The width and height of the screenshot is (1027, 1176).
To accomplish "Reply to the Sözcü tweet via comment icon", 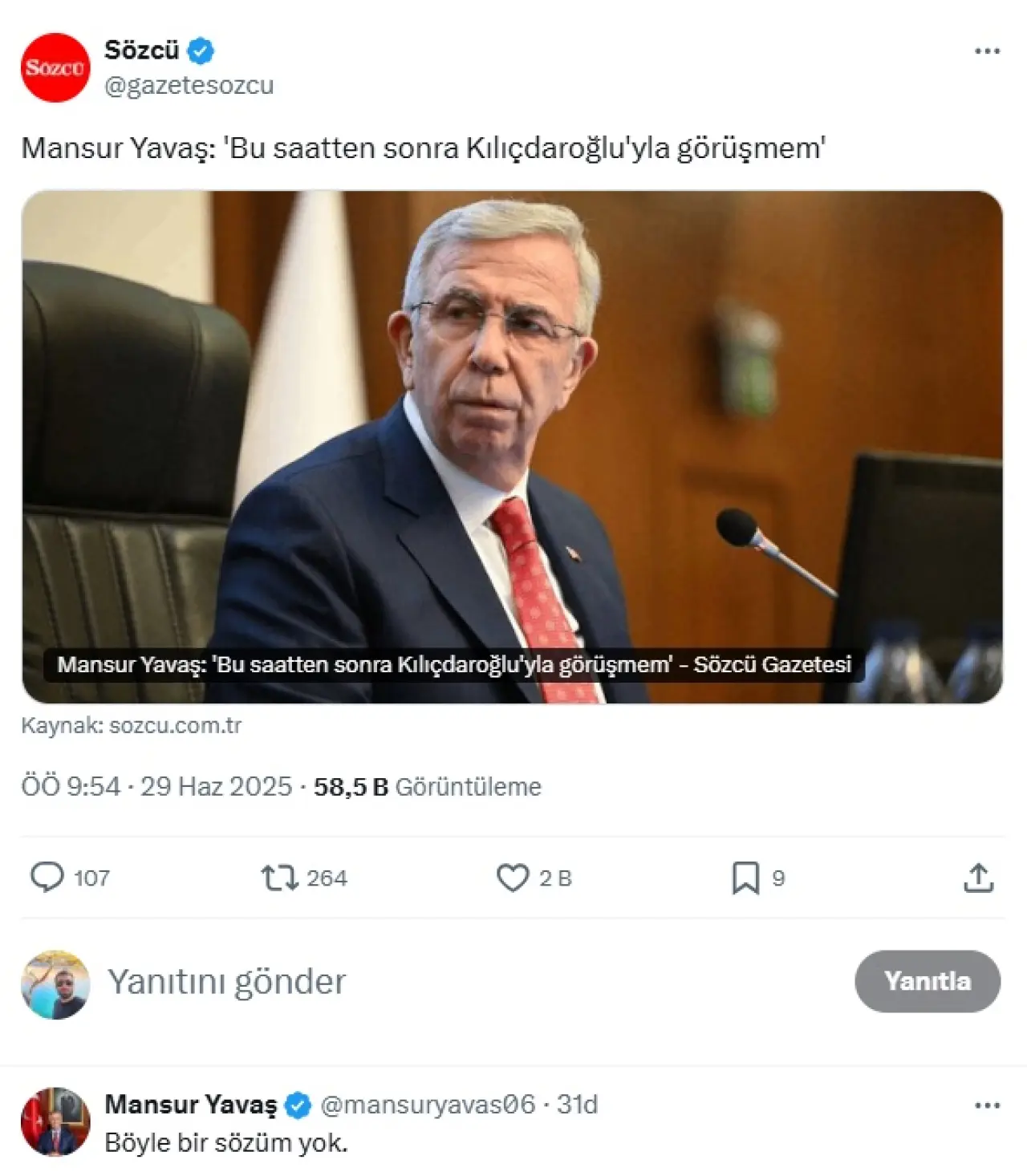I will [47, 878].
